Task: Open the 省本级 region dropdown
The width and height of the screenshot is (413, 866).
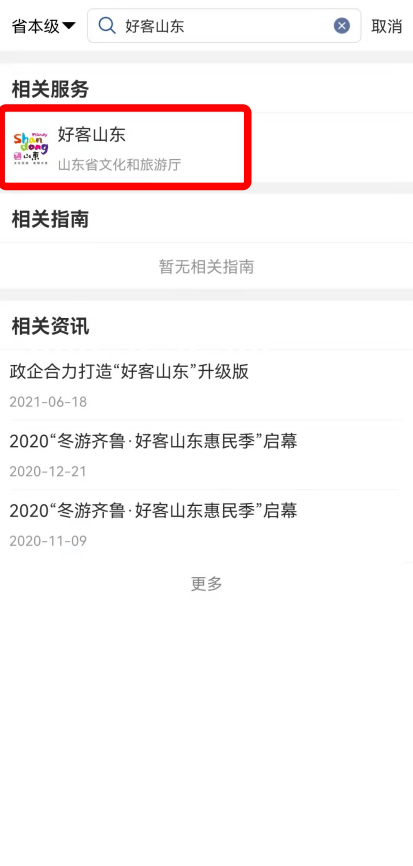Action: (44, 26)
